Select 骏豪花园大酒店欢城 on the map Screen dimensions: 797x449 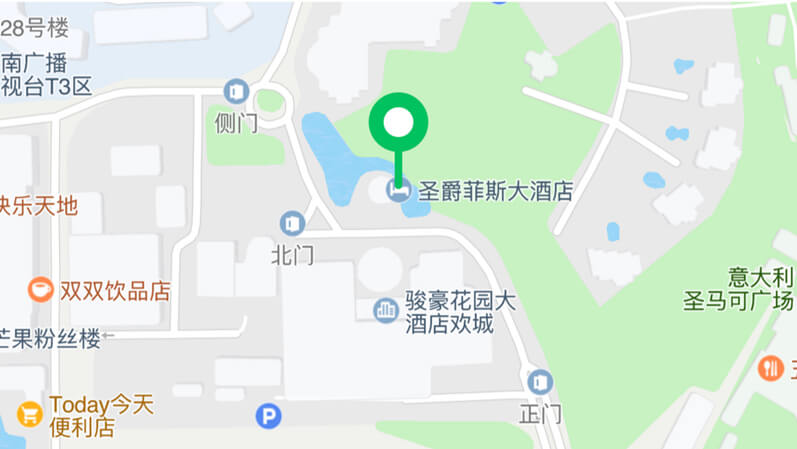pos(386,311)
